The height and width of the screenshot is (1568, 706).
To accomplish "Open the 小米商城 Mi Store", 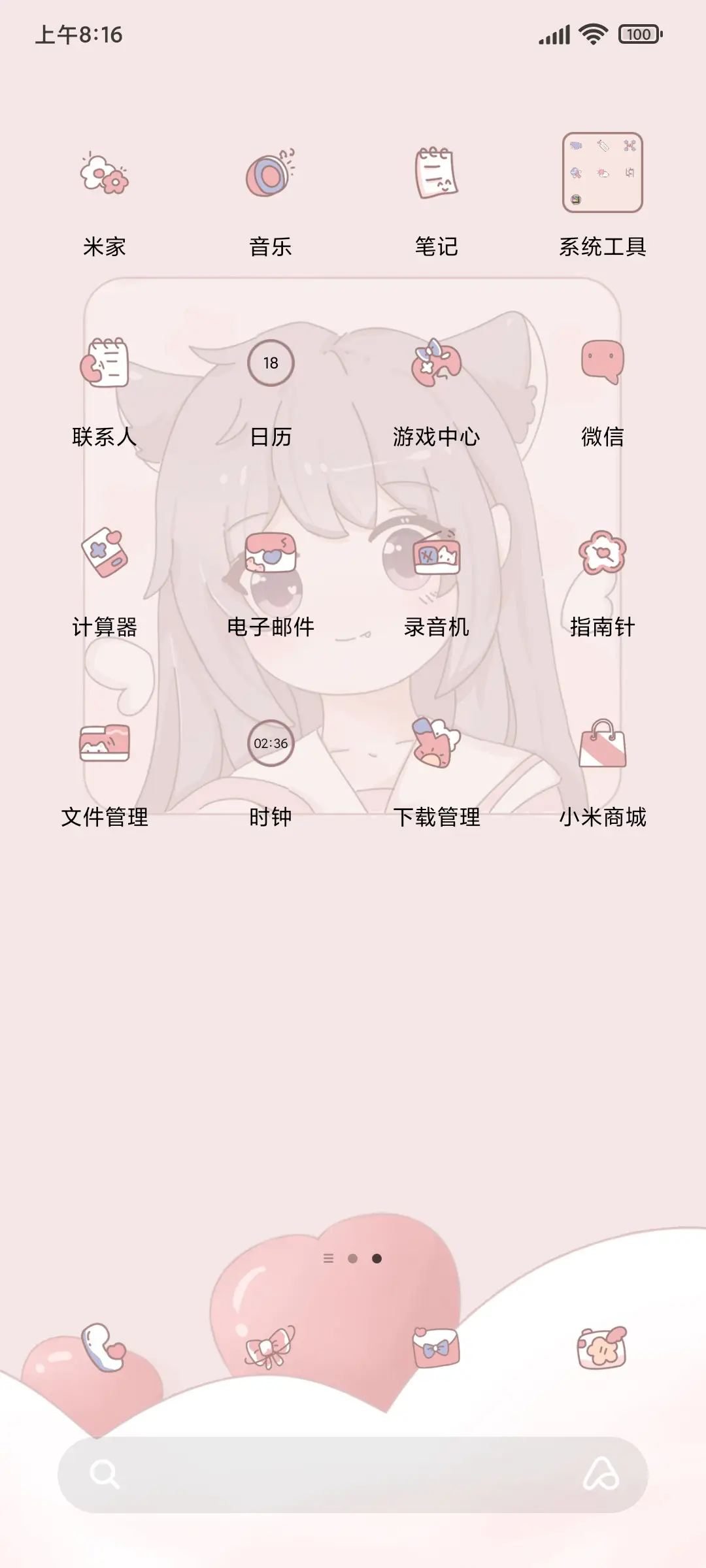I will (601, 748).
